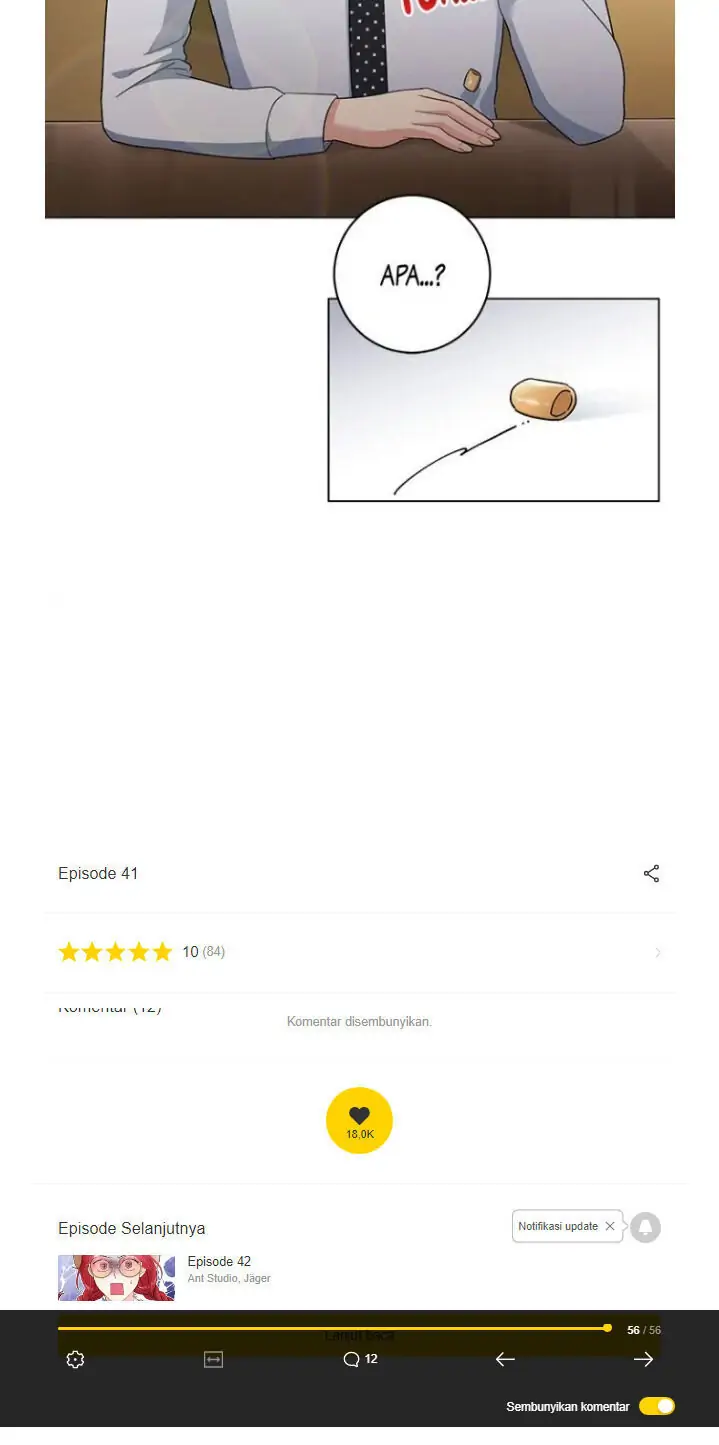The width and height of the screenshot is (719, 1445).
Task: Change the page fit width mode
Action: click(213, 1360)
